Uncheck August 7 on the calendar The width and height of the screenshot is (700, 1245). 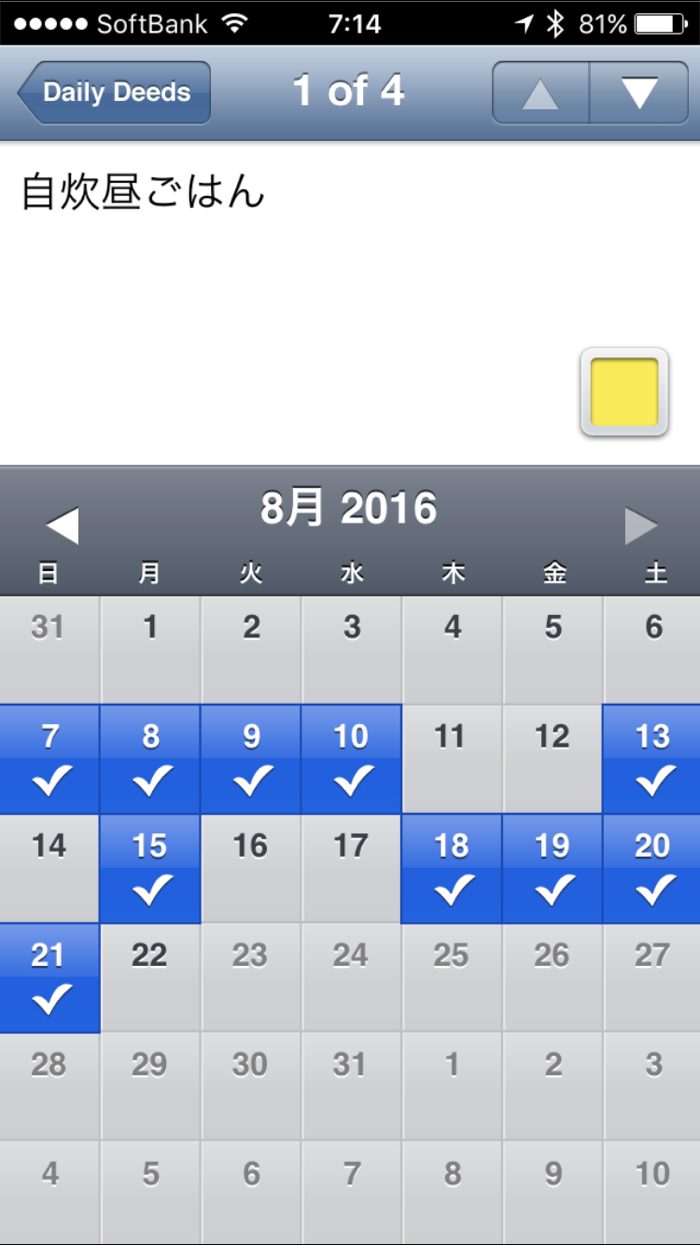(50, 760)
